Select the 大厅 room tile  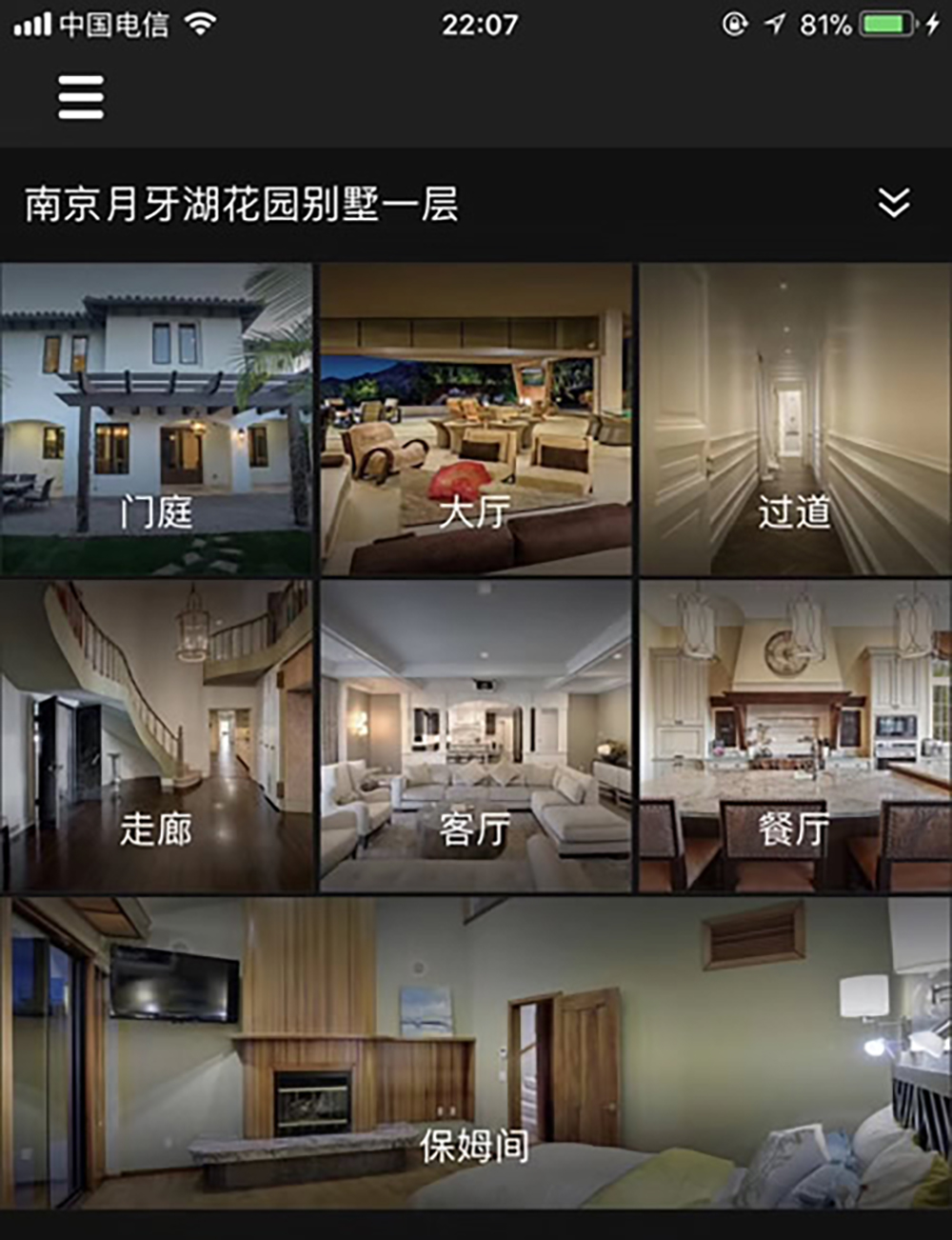tap(475, 420)
